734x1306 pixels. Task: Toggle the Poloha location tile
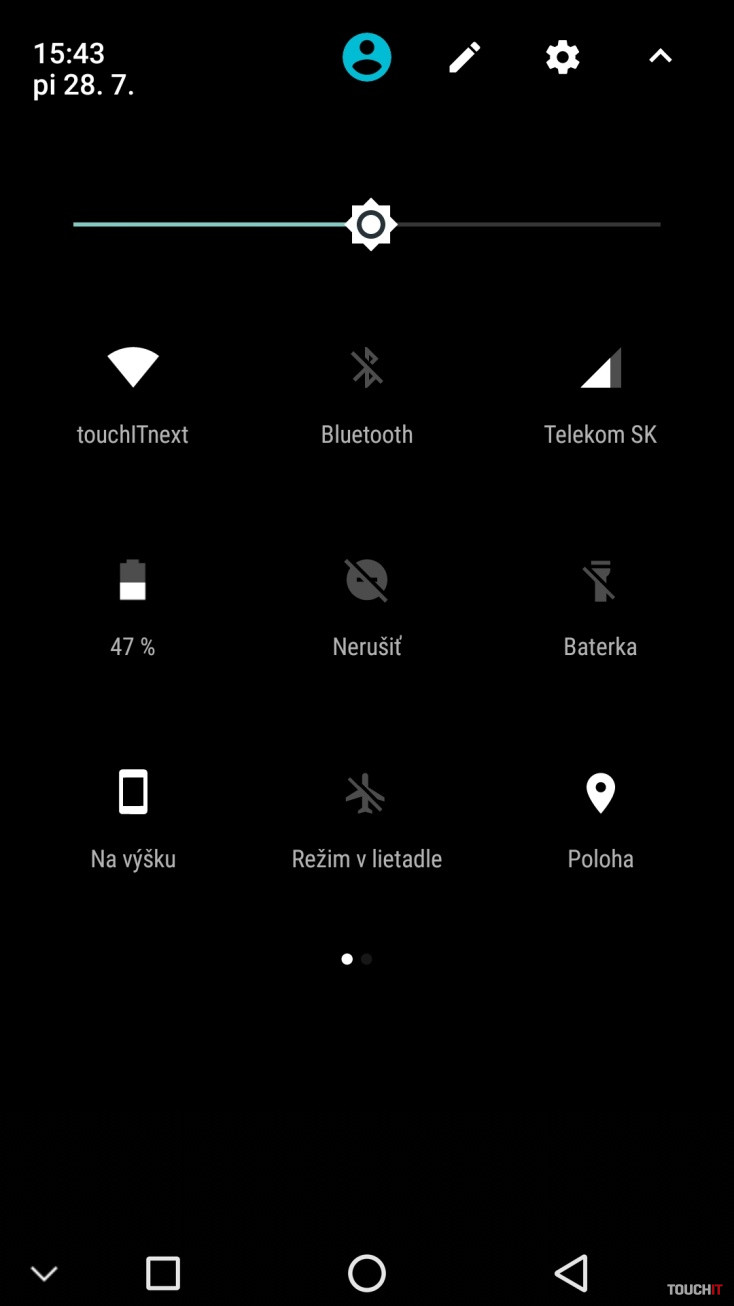pos(600,793)
